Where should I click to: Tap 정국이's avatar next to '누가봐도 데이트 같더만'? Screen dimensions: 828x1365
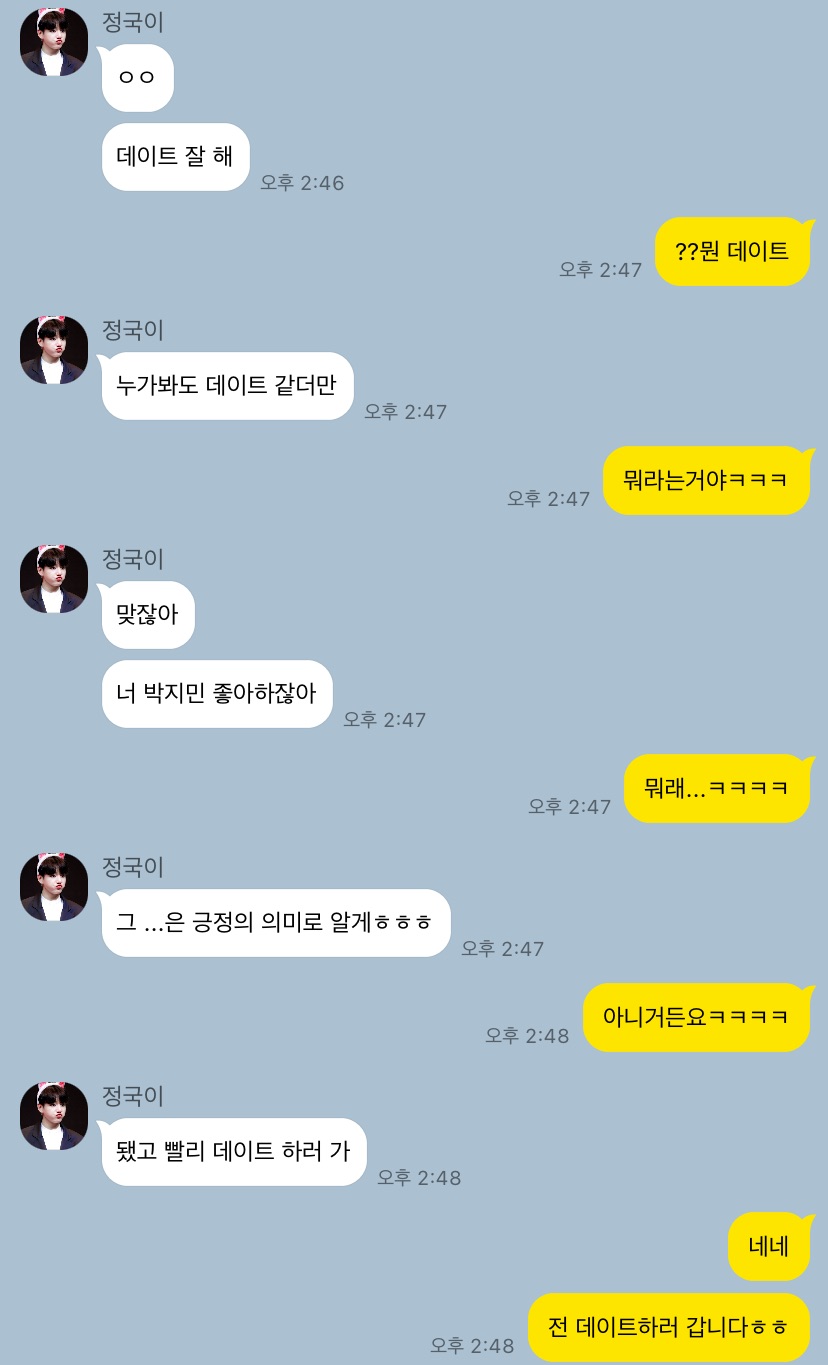[x=54, y=350]
